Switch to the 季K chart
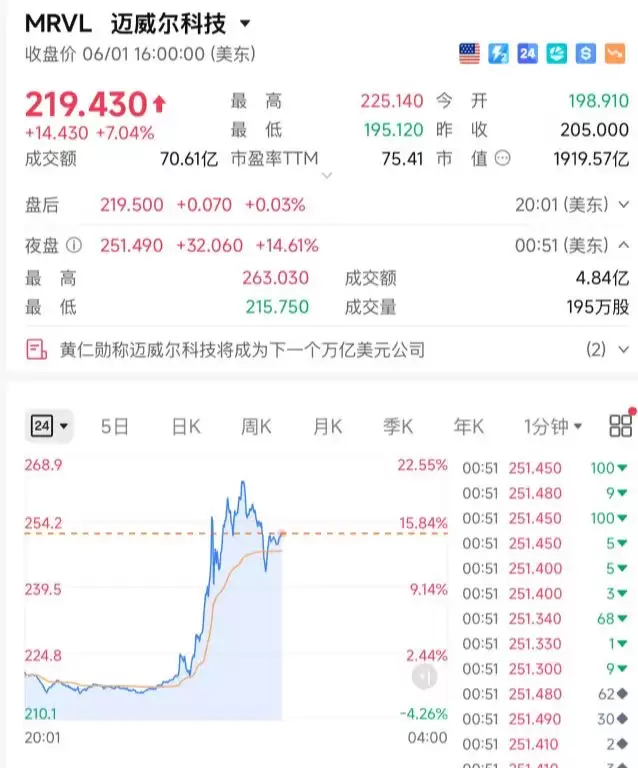 tap(398, 427)
